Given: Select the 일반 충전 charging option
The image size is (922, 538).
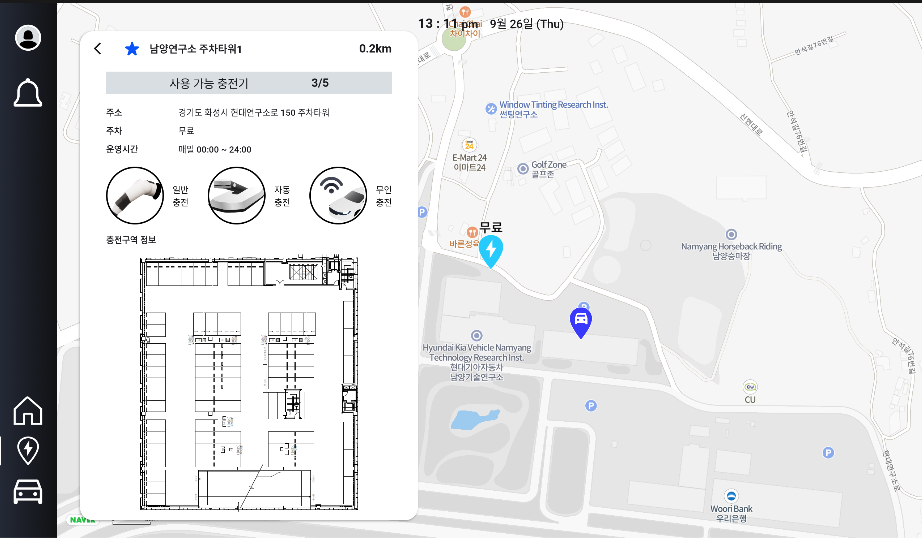Looking at the screenshot, I should click(x=135, y=195).
